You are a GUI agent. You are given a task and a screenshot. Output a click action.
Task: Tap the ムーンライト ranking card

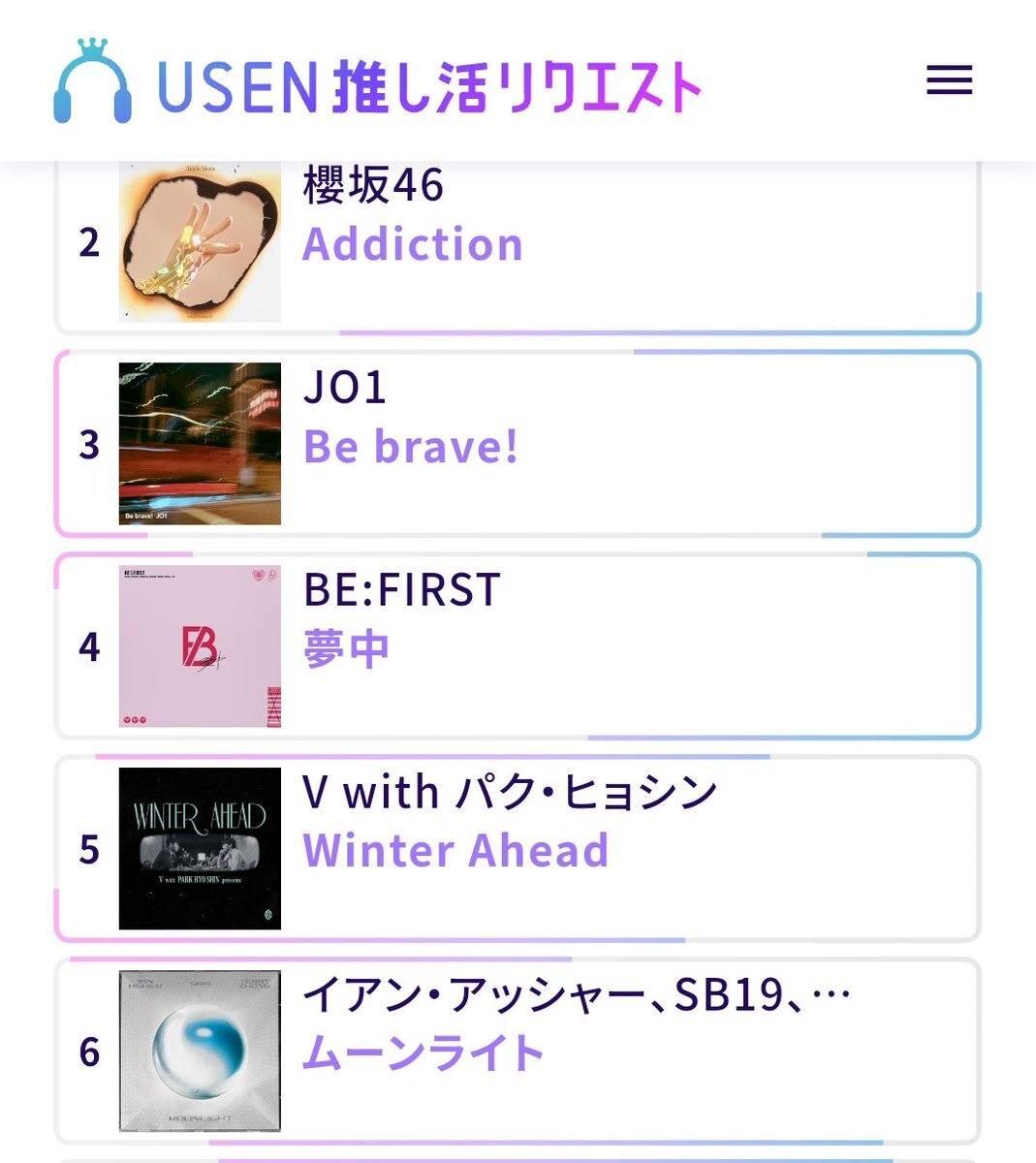517,1051
